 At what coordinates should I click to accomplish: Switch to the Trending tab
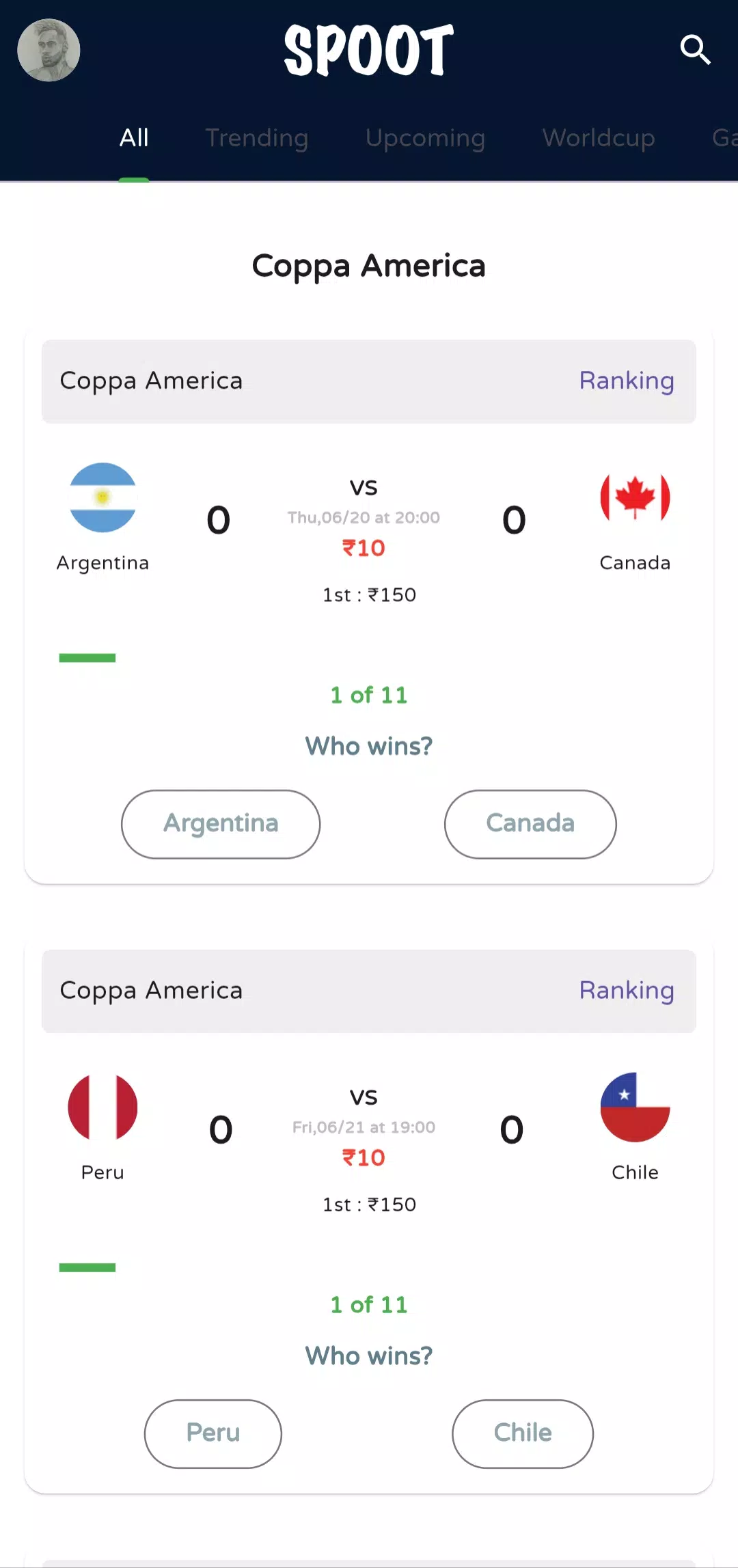click(x=257, y=138)
